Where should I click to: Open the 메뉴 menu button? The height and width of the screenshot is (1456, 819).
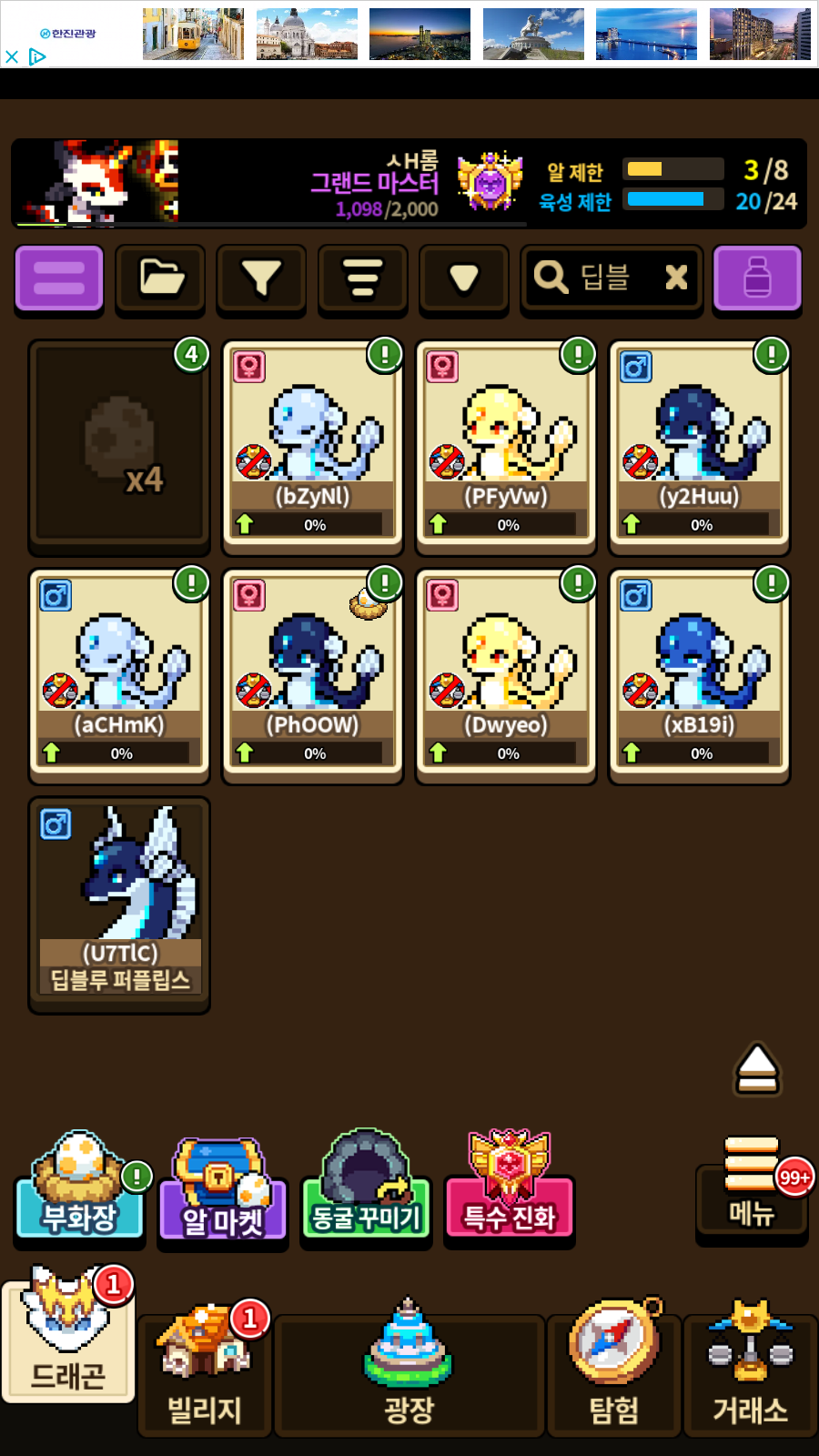[752, 1192]
